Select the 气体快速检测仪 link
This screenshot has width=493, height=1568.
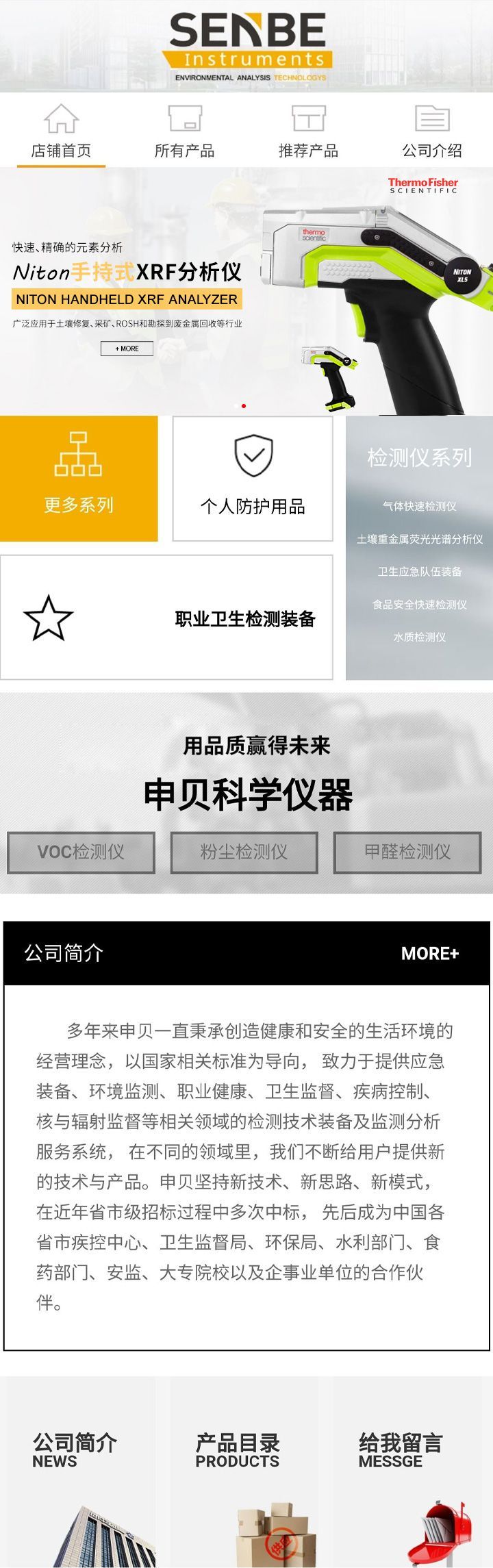point(419,506)
